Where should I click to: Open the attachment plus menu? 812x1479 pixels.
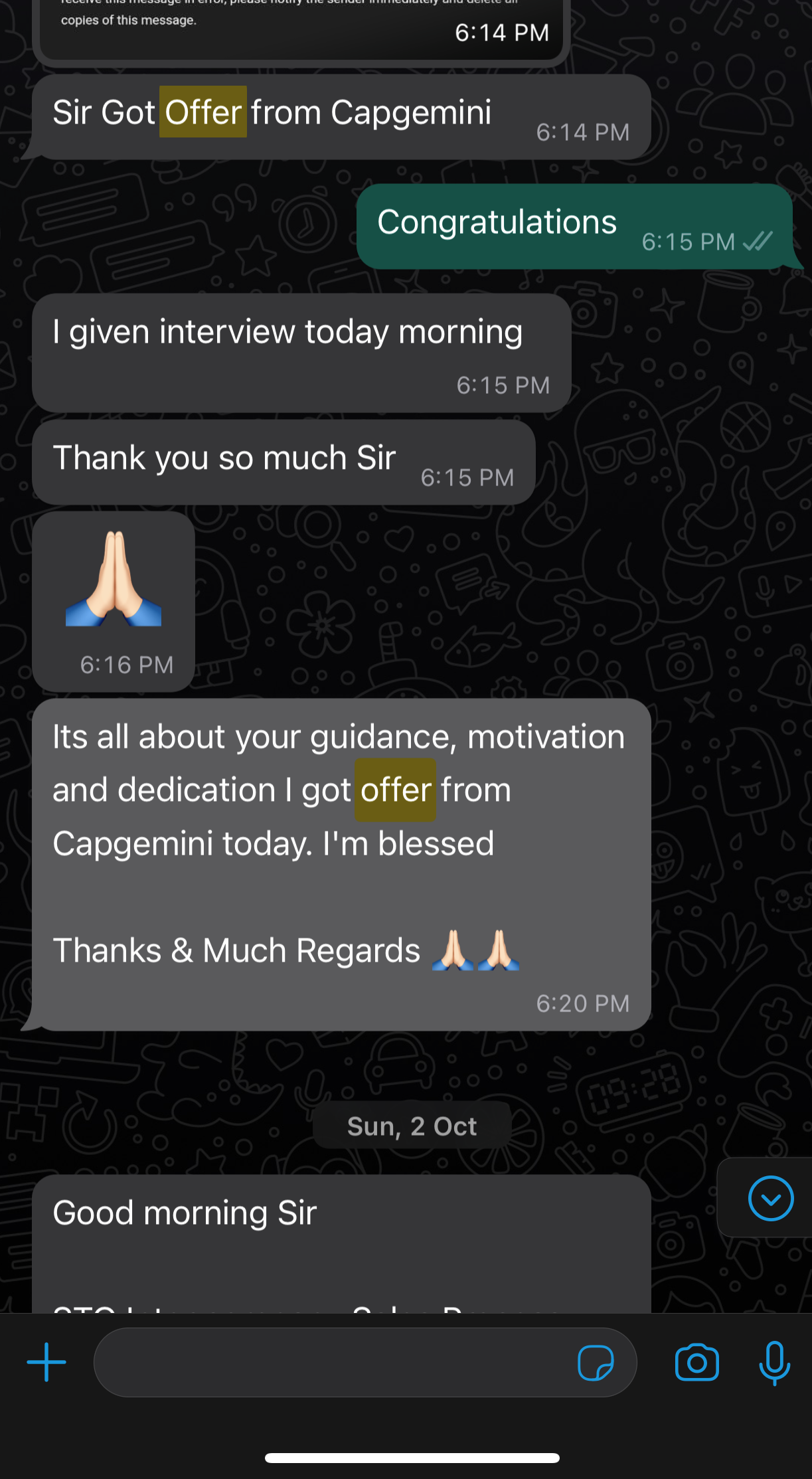click(46, 1362)
